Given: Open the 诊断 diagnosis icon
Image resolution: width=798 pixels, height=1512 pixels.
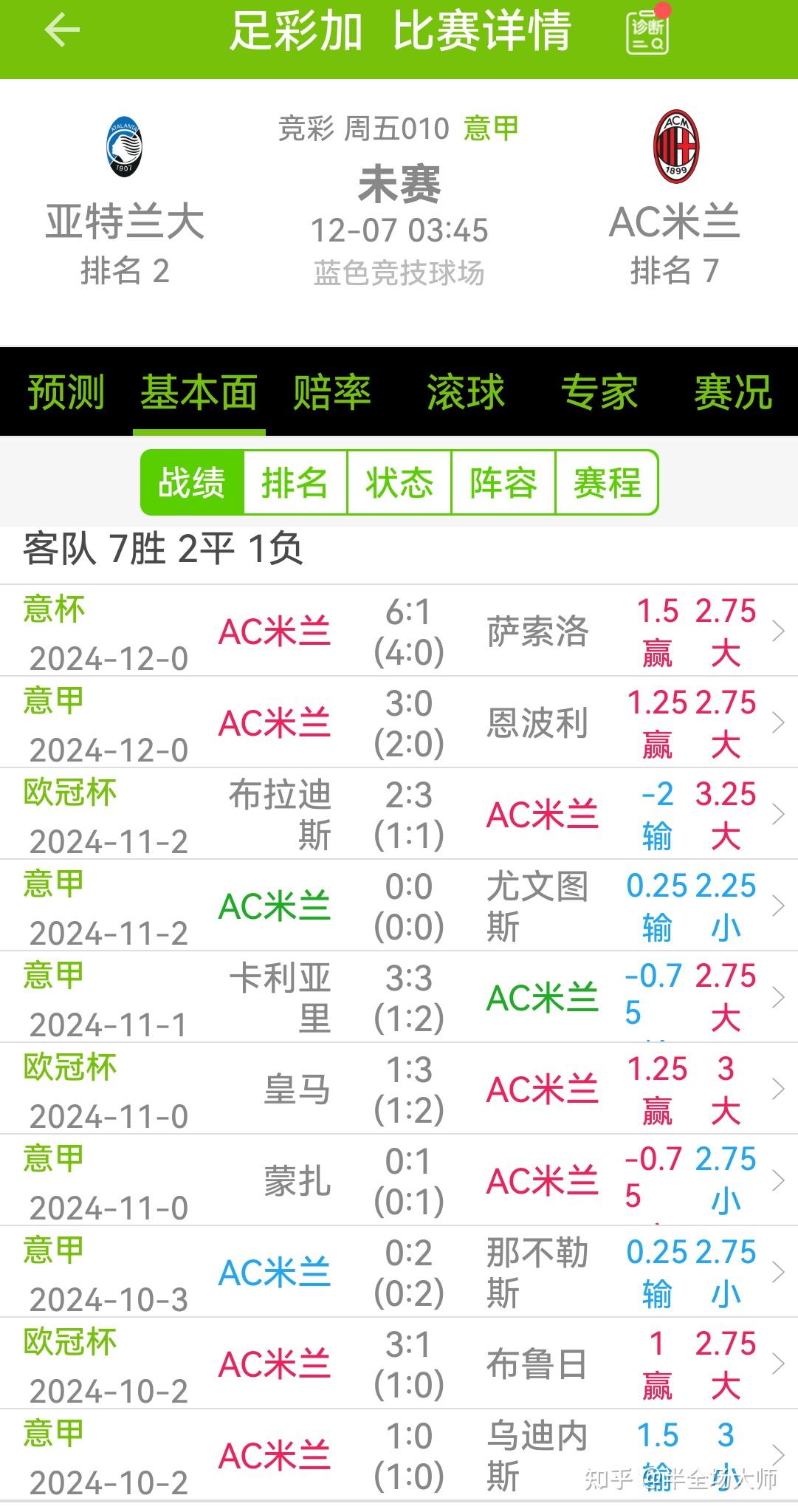Looking at the screenshot, I should [x=647, y=32].
